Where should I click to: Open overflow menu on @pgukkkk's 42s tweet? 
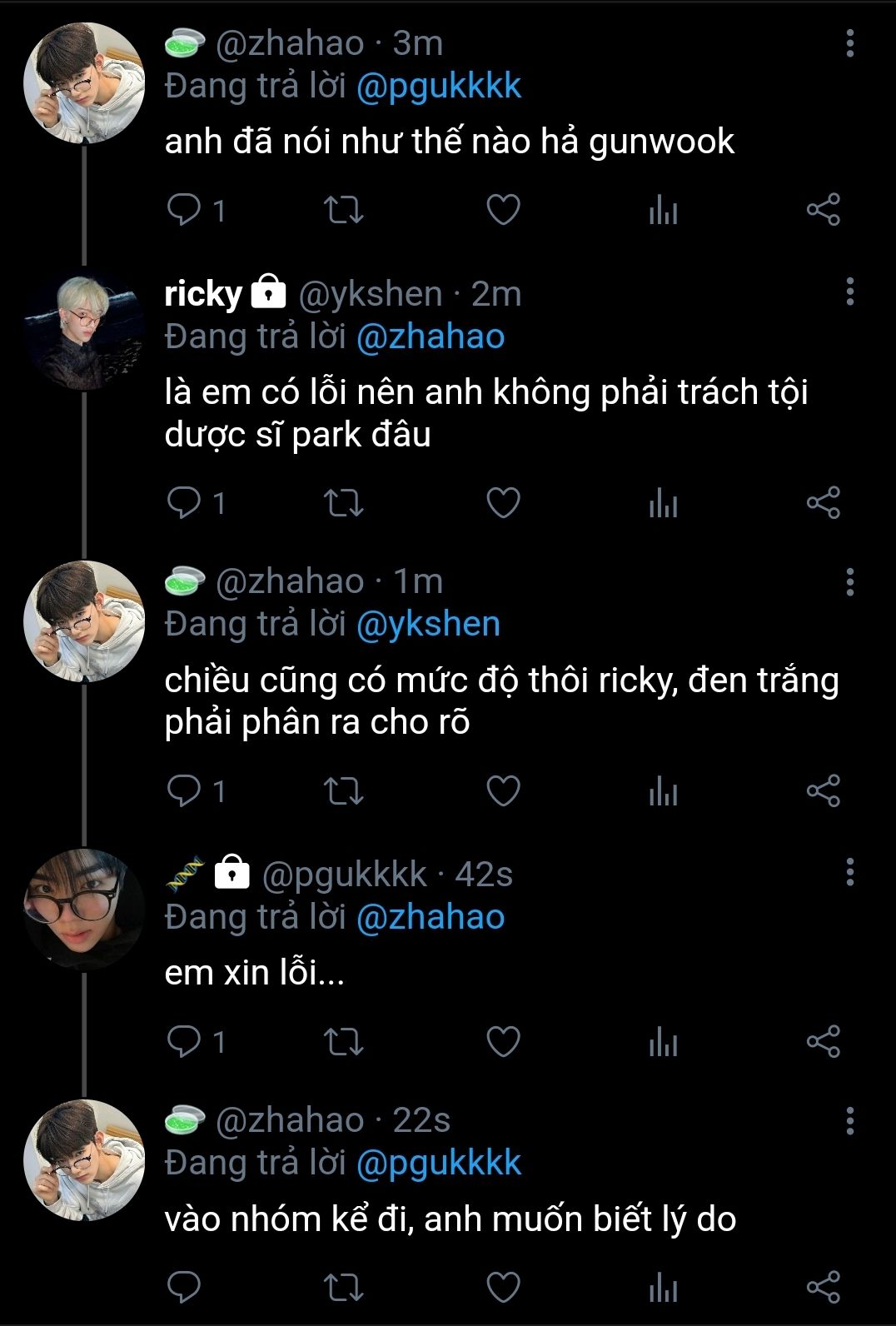849,872
